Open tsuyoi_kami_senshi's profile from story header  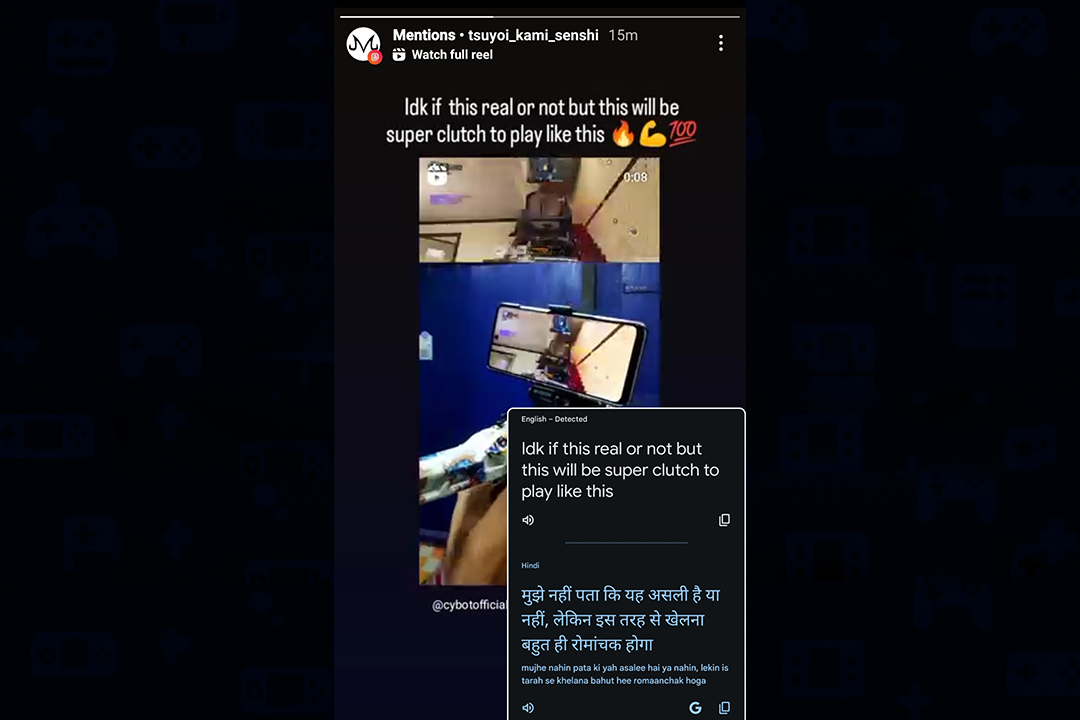(533, 35)
